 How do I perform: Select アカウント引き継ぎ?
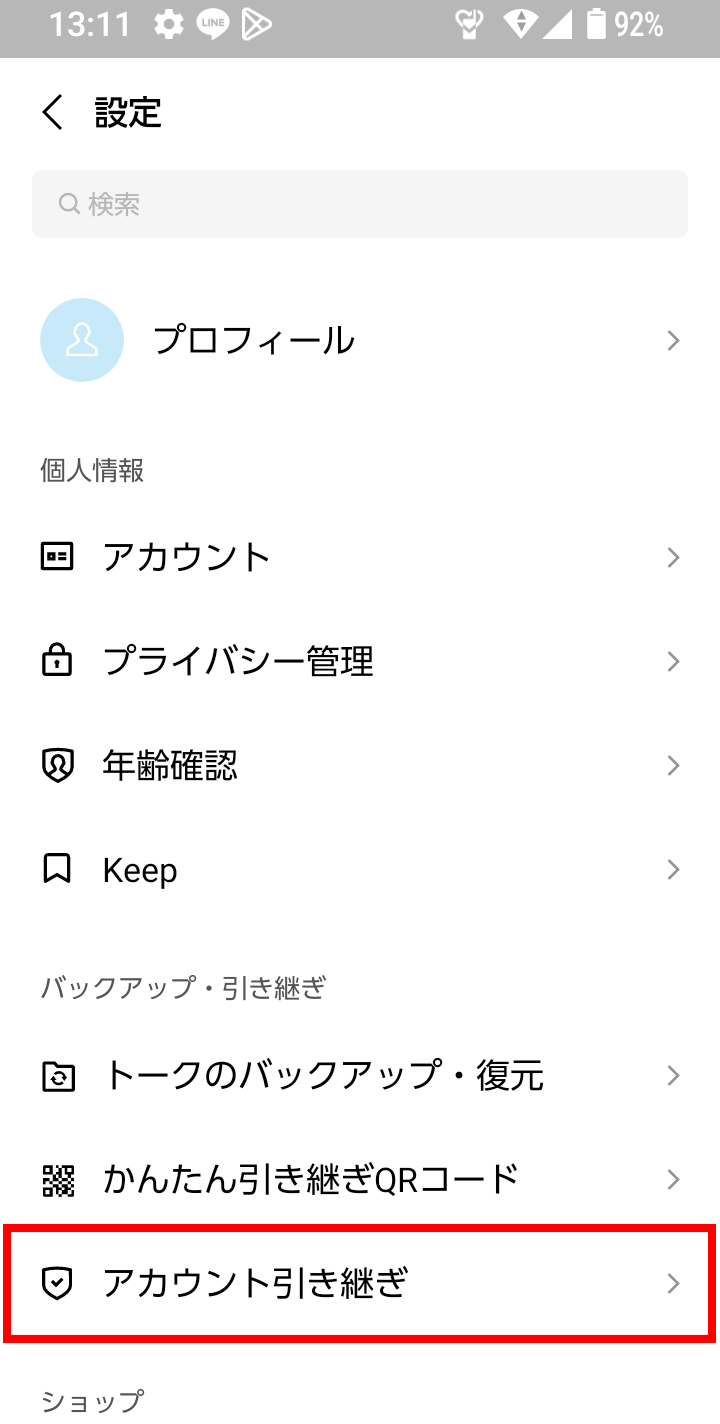[x=360, y=1283]
